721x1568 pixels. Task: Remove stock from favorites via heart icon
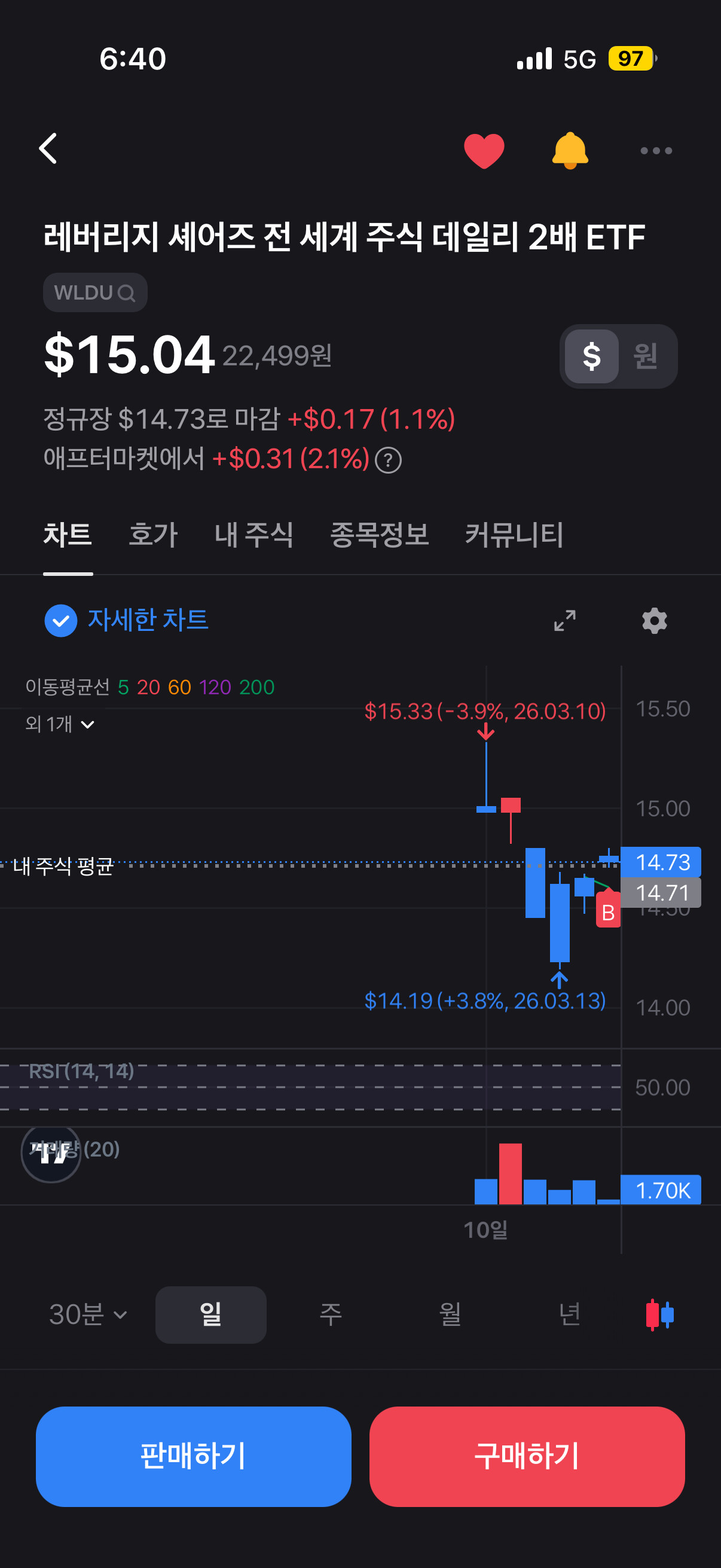[x=484, y=150]
